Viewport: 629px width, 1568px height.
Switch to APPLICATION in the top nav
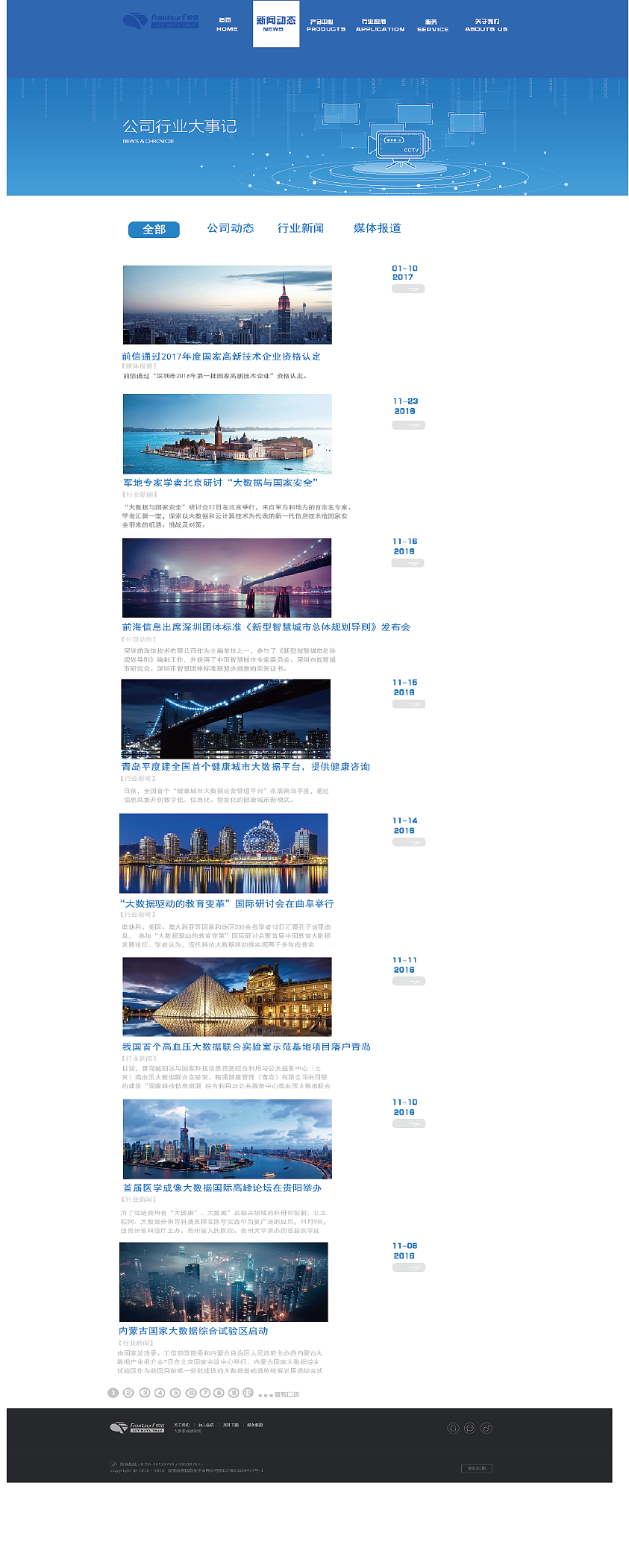pyautogui.click(x=380, y=25)
